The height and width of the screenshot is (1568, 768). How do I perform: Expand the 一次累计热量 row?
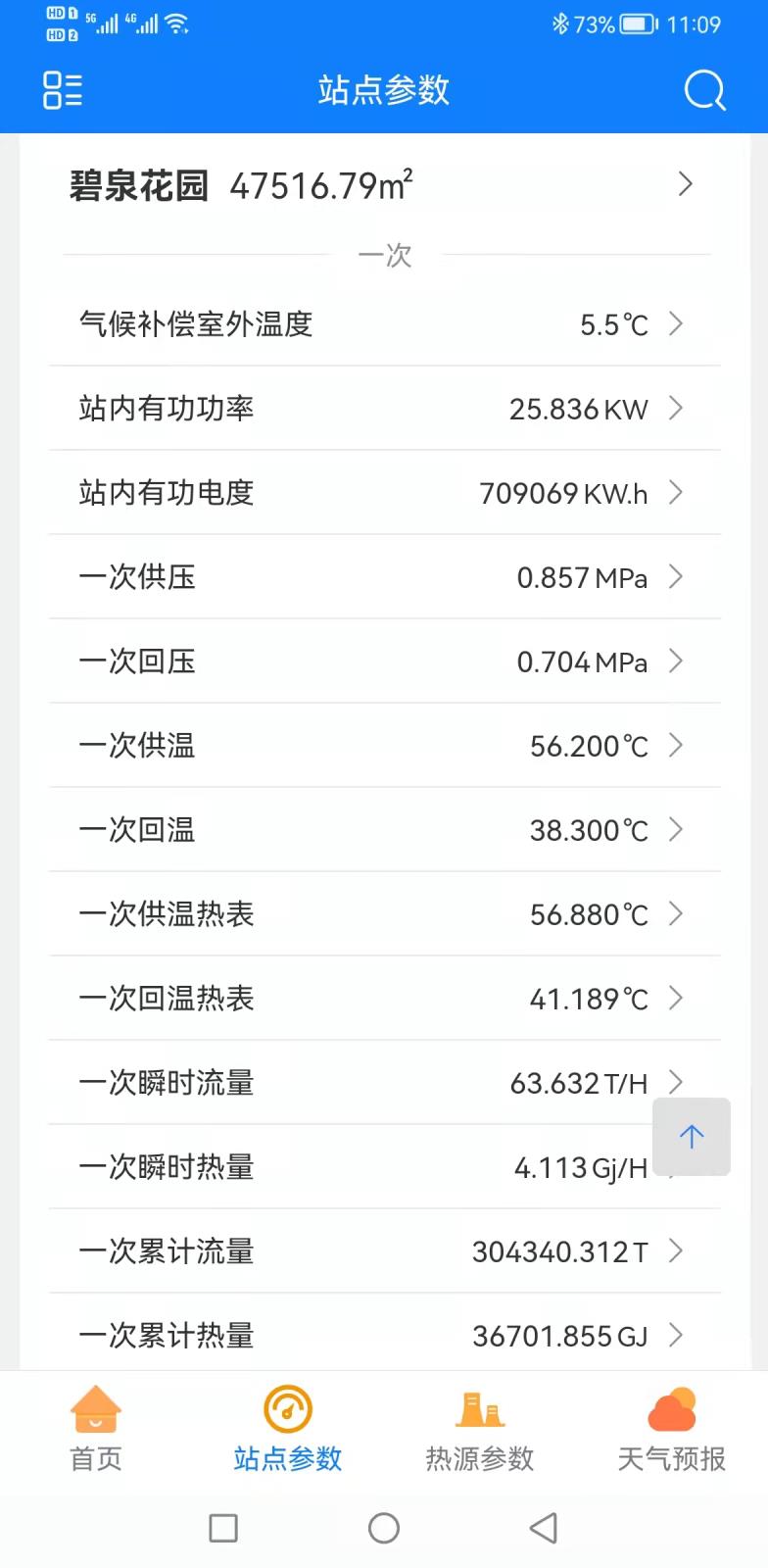(675, 1335)
